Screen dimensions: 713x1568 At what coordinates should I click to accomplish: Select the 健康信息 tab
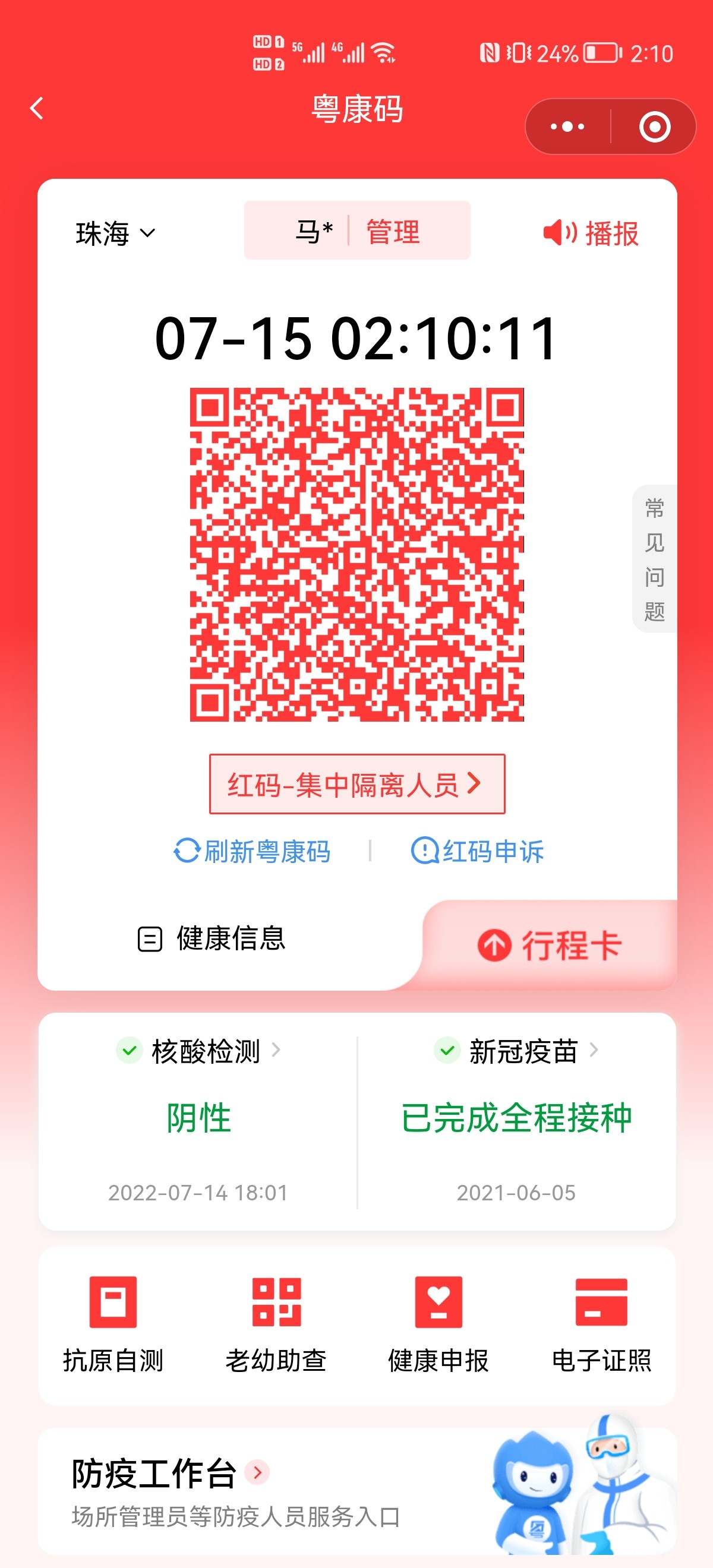click(212, 938)
